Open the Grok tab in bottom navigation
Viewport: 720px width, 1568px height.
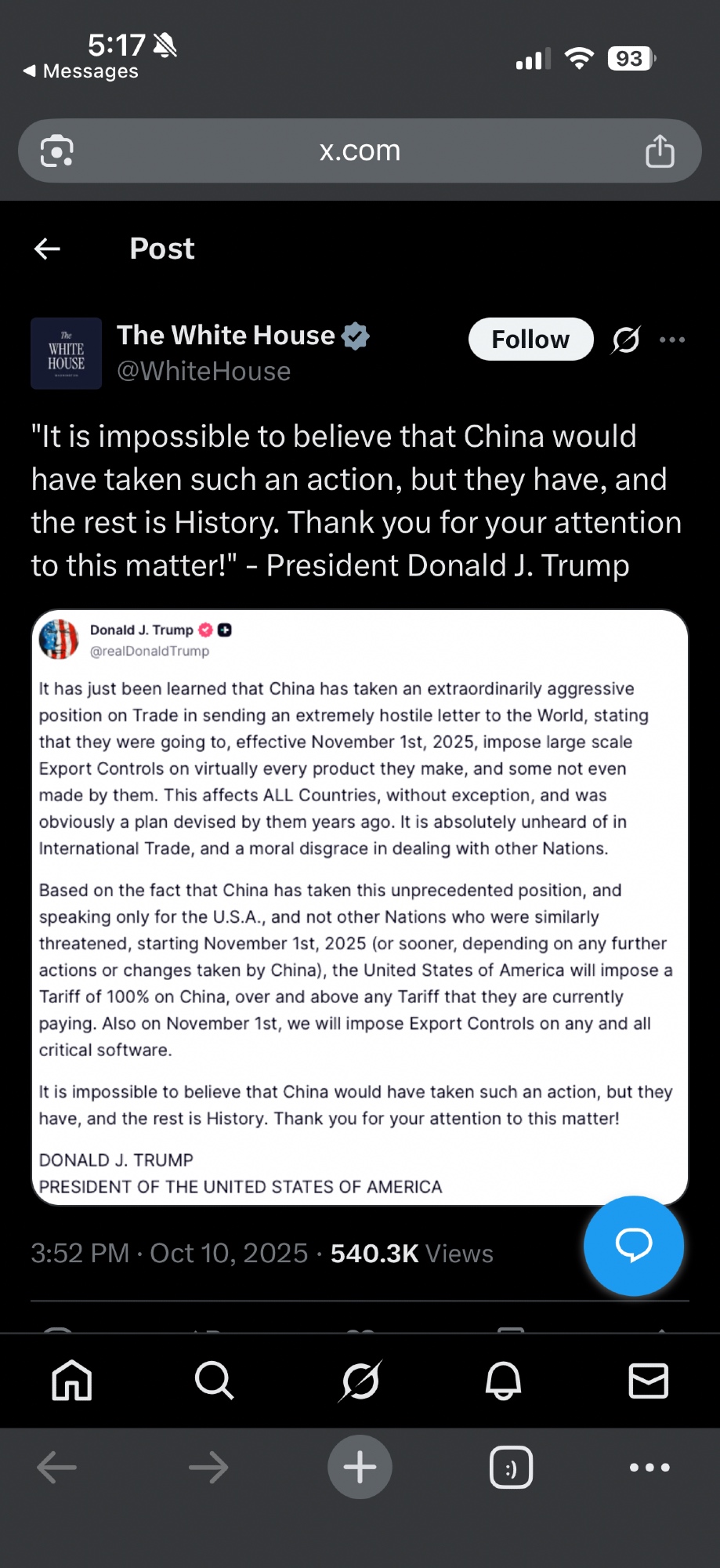tap(360, 1381)
